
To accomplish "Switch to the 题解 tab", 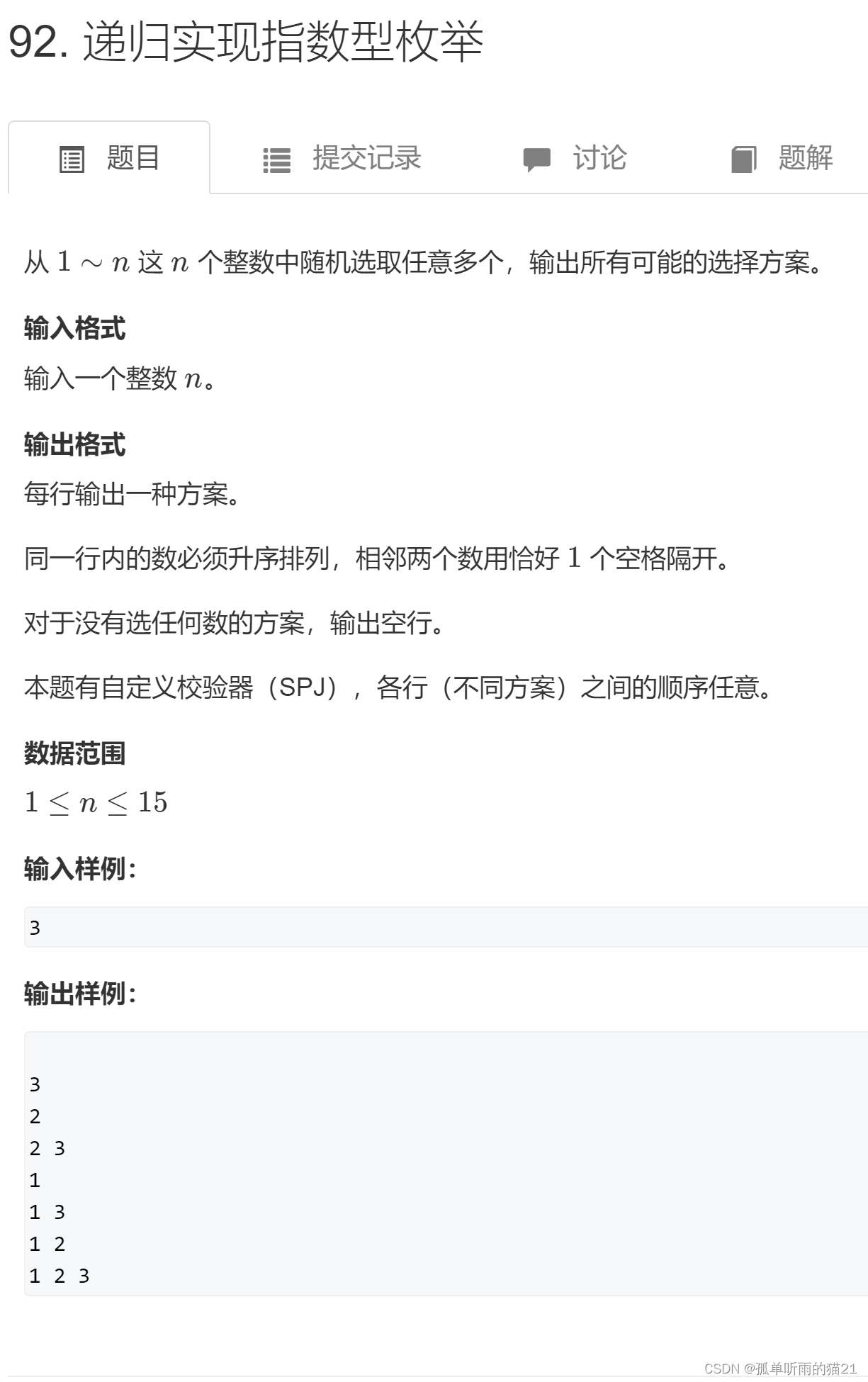I will pyautogui.click(x=782, y=158).
